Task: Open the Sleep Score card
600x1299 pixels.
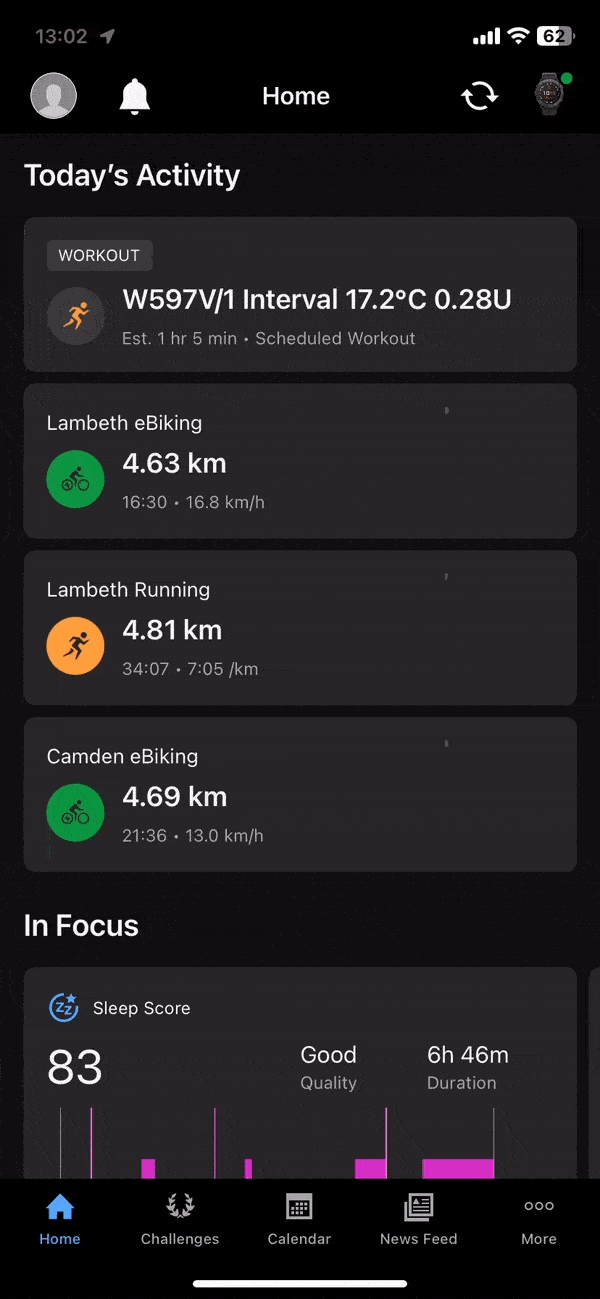Action: pos(300,1070)
